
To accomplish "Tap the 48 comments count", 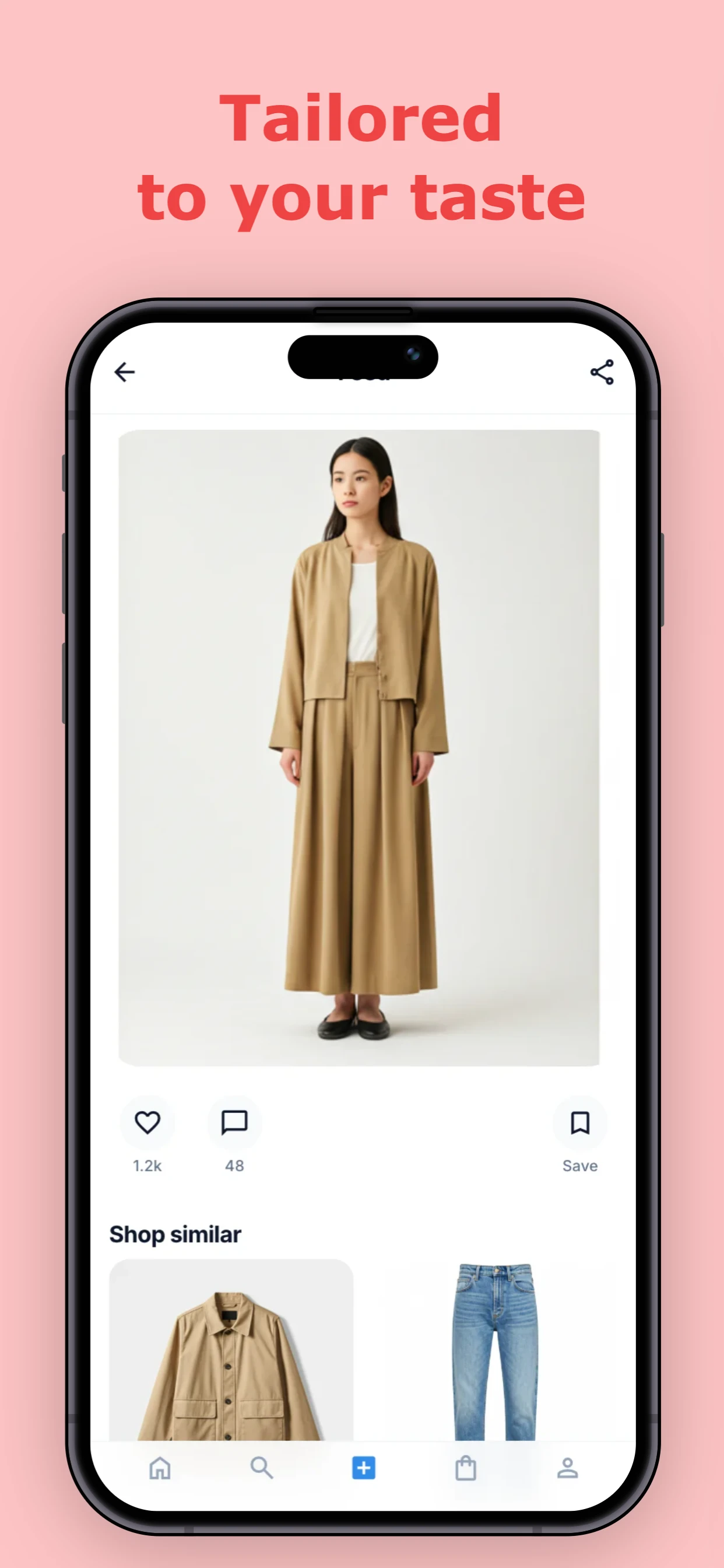I will 234,1165.
